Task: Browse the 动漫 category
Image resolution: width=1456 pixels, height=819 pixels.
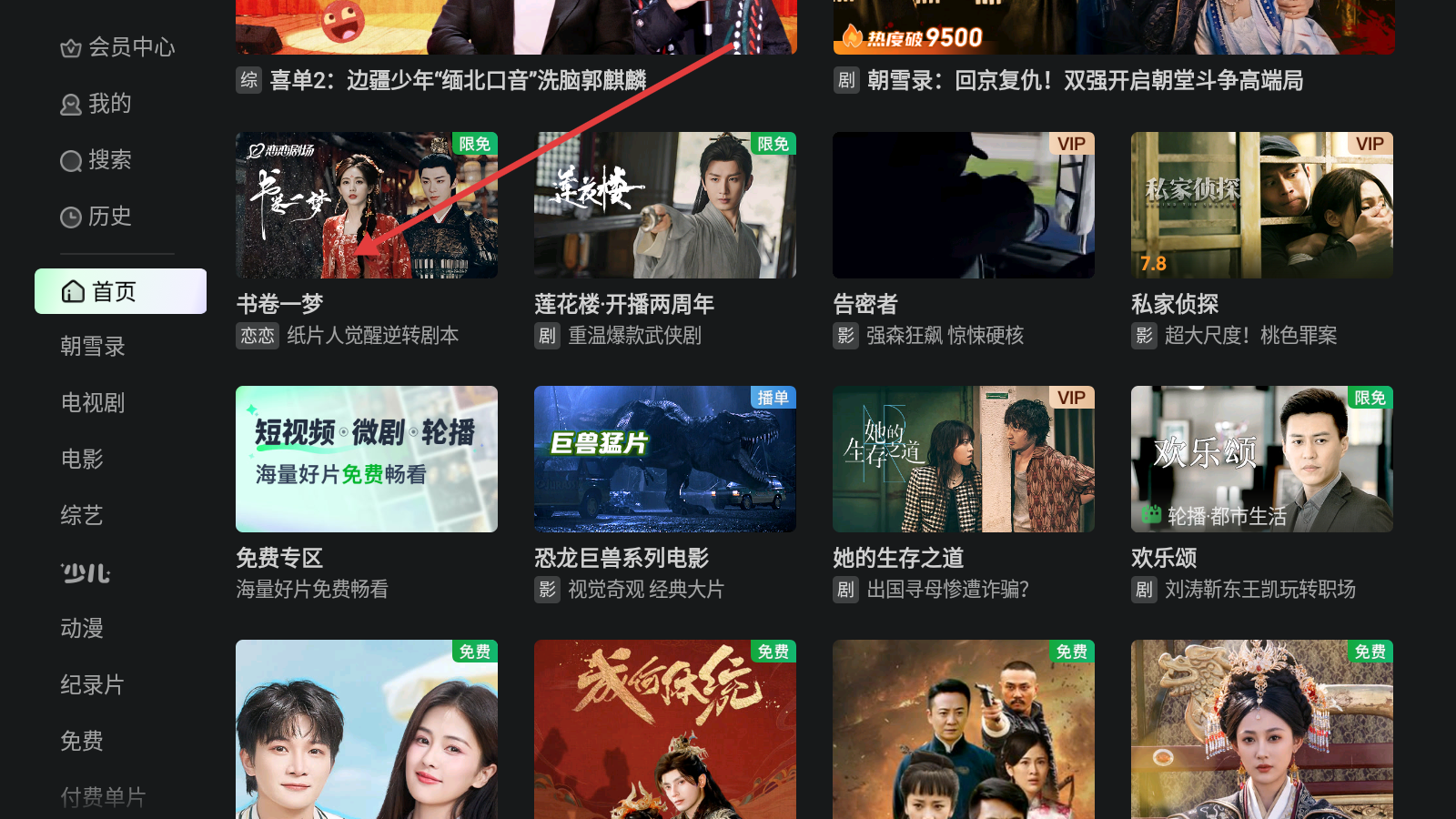Action: coord(83,629)
